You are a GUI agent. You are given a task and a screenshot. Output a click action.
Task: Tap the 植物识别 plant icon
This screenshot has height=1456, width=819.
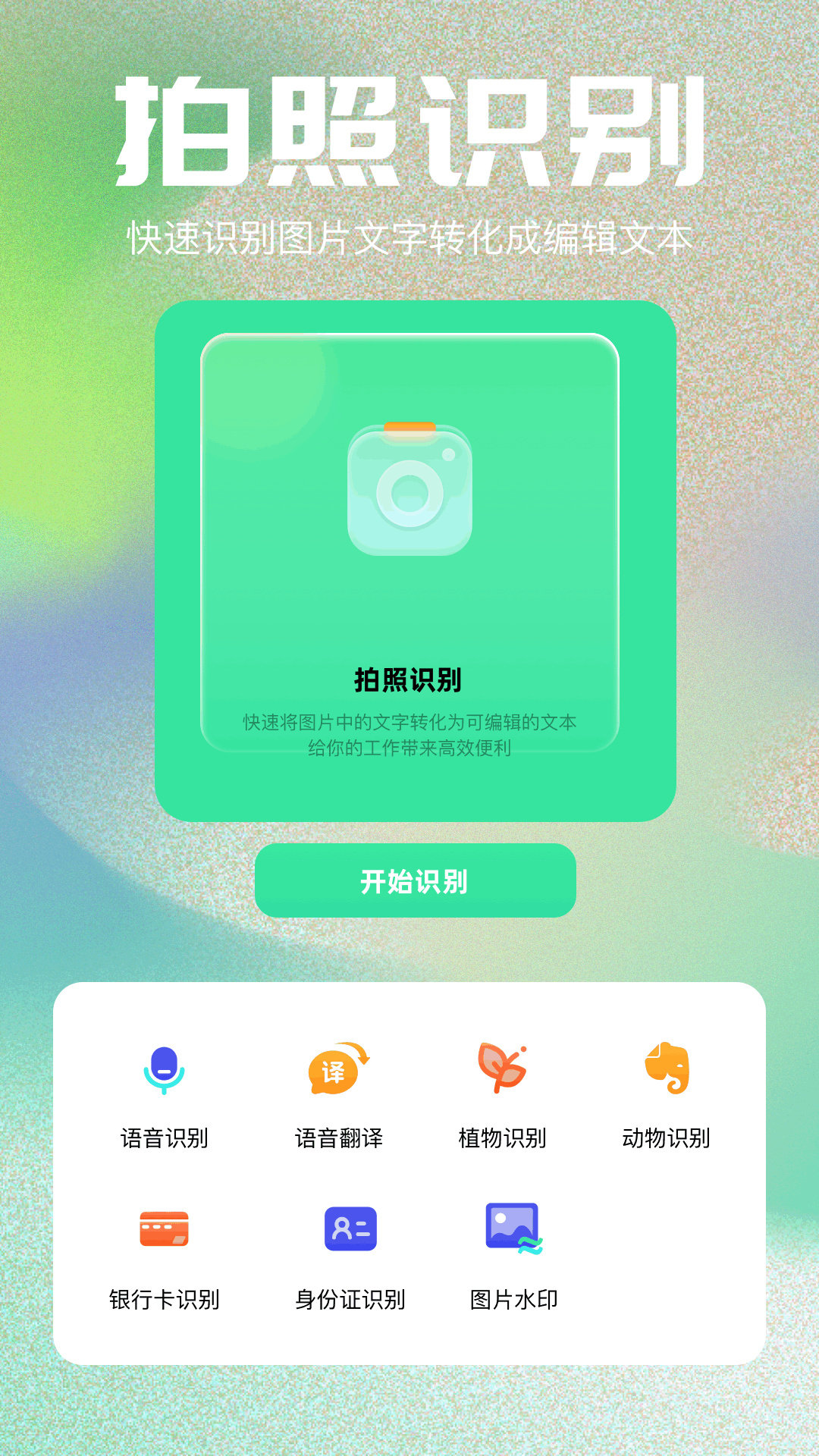(500, 1068)
